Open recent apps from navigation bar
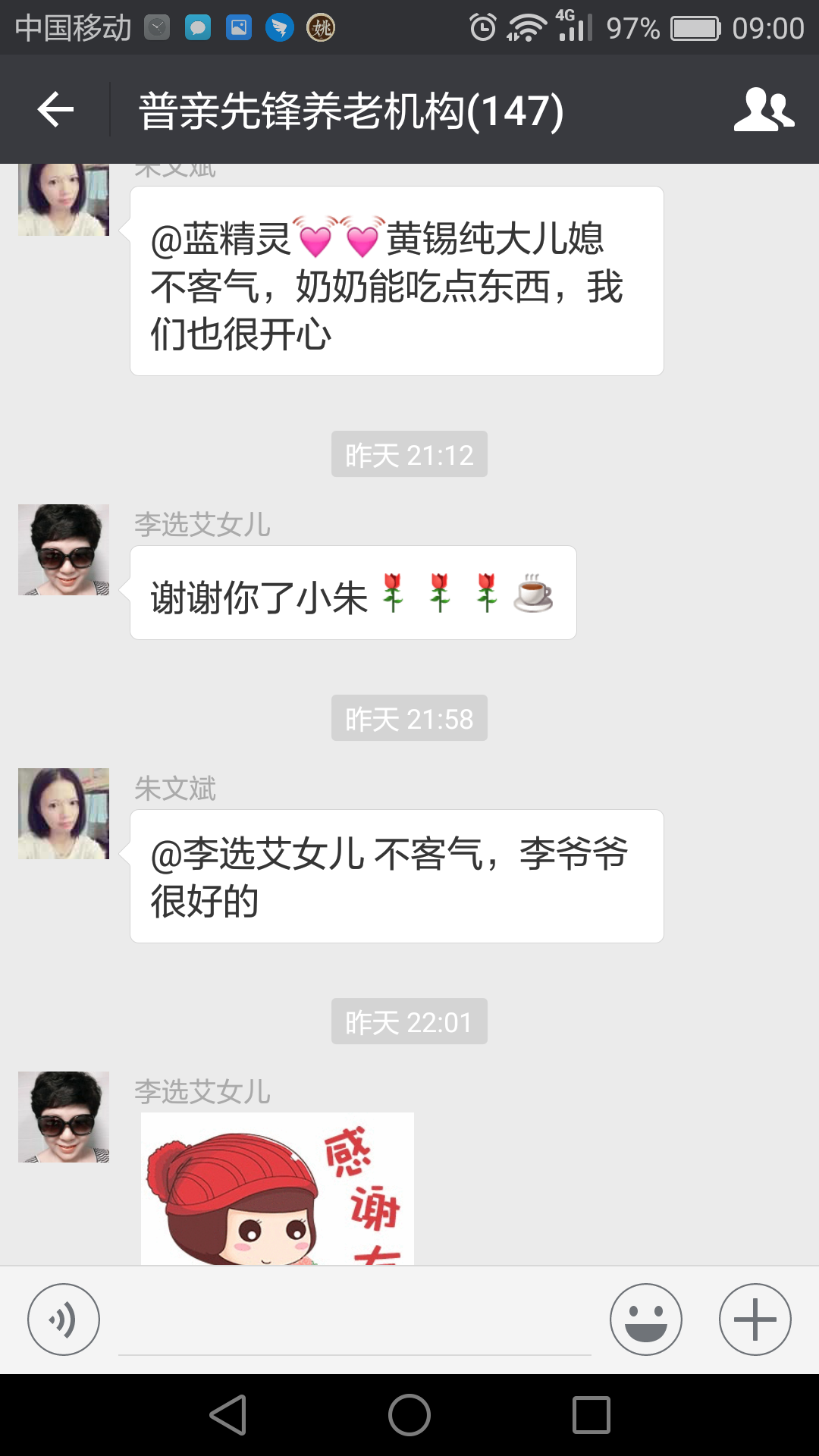Screen dimensions: 819x1456 (591, 1415)
